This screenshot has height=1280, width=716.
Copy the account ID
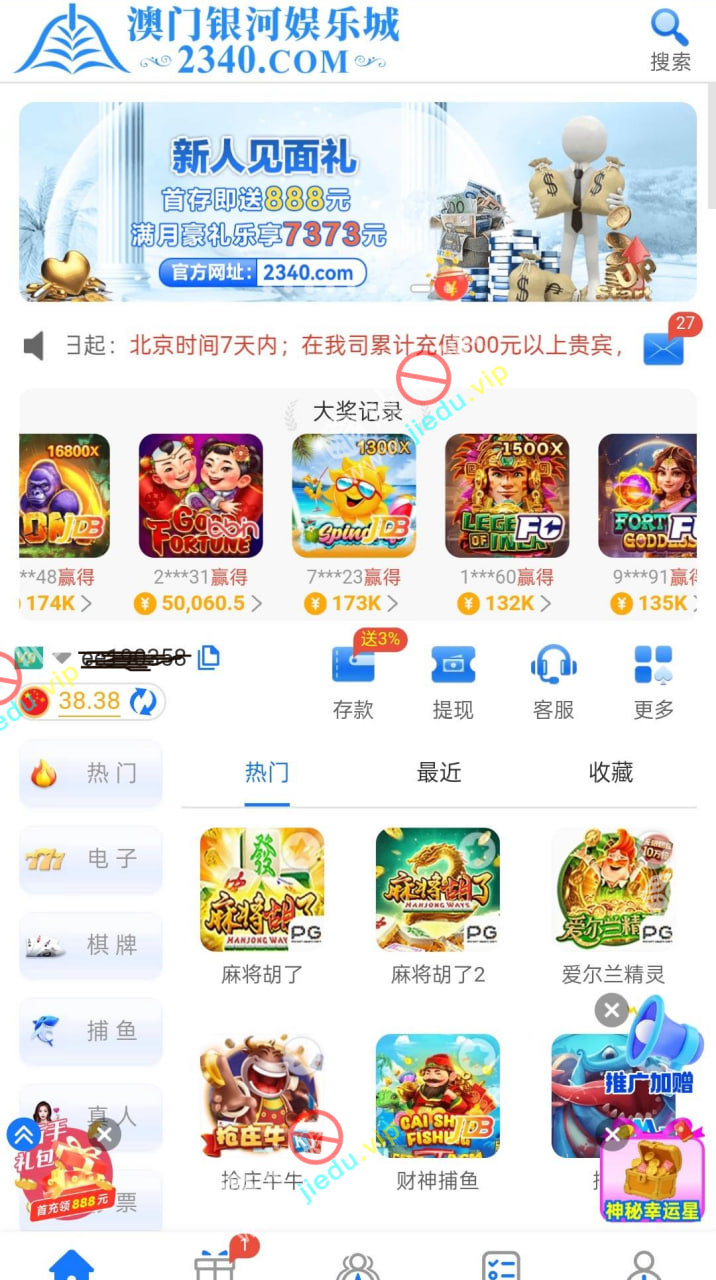pos(208,657)
